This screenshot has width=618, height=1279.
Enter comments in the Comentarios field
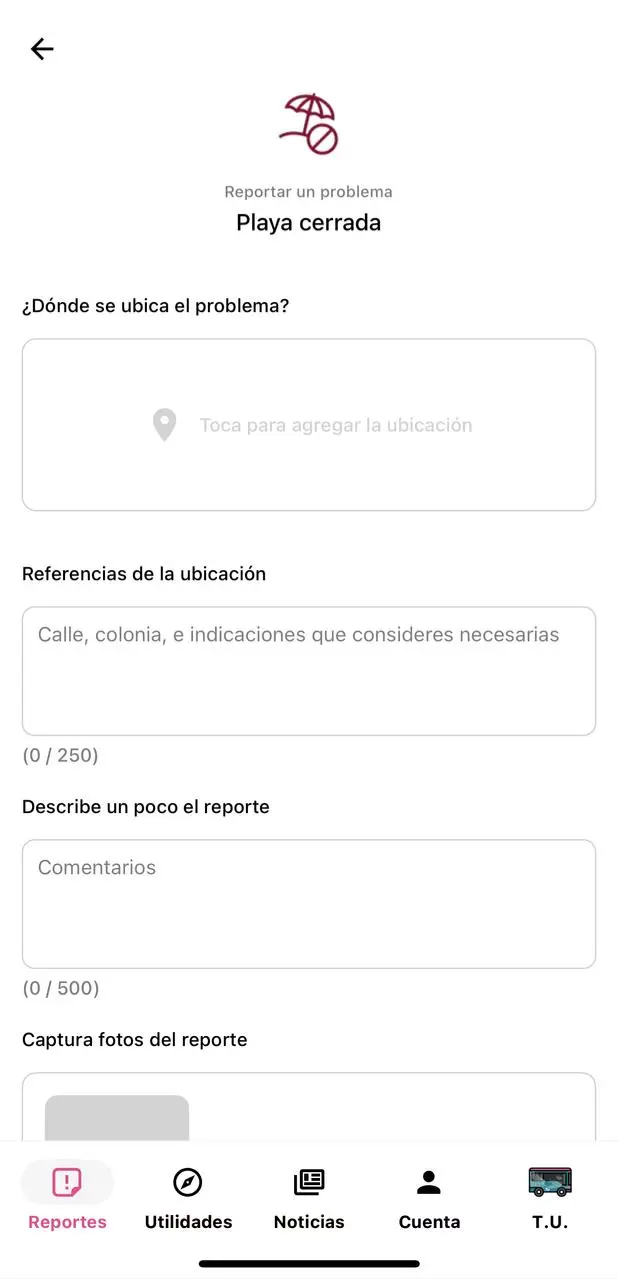(309, 904)
